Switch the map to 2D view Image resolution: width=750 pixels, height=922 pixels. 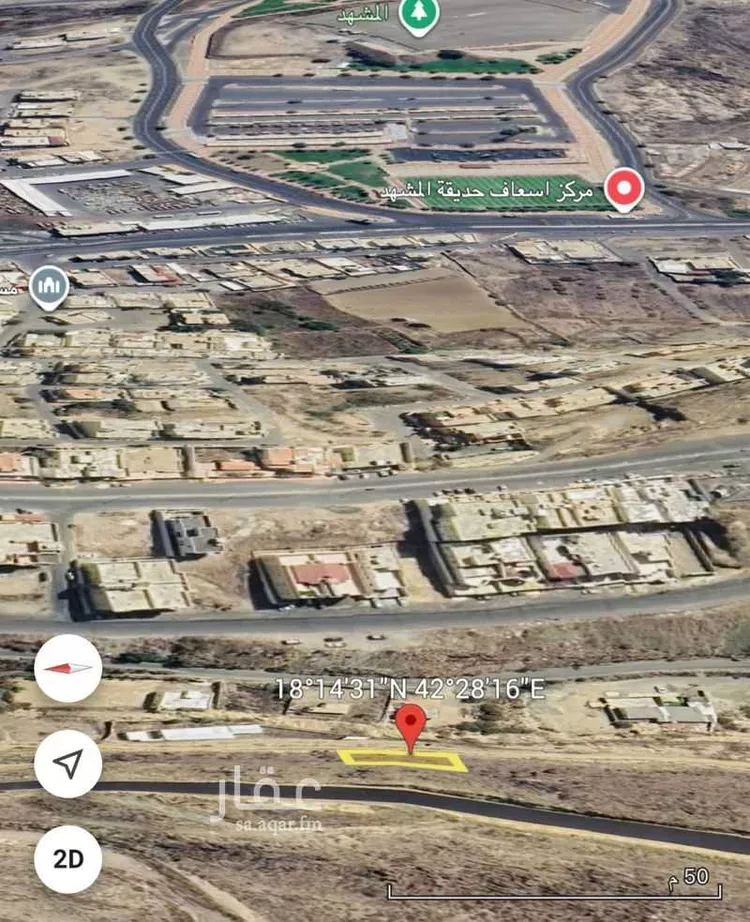pyautogui.click(x=68, y=859)
